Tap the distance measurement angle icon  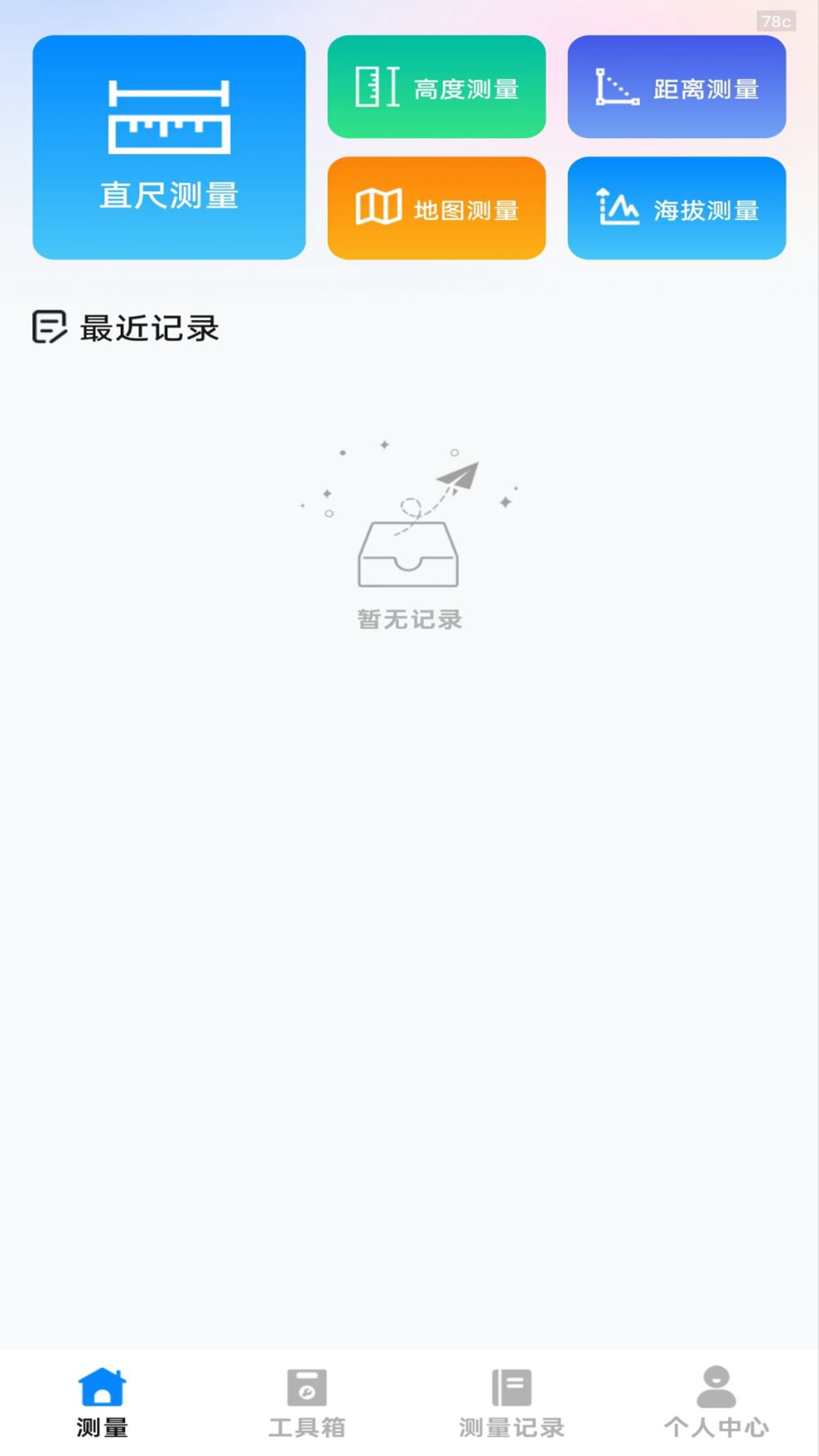pyautogui.click(x=616, y=86)
